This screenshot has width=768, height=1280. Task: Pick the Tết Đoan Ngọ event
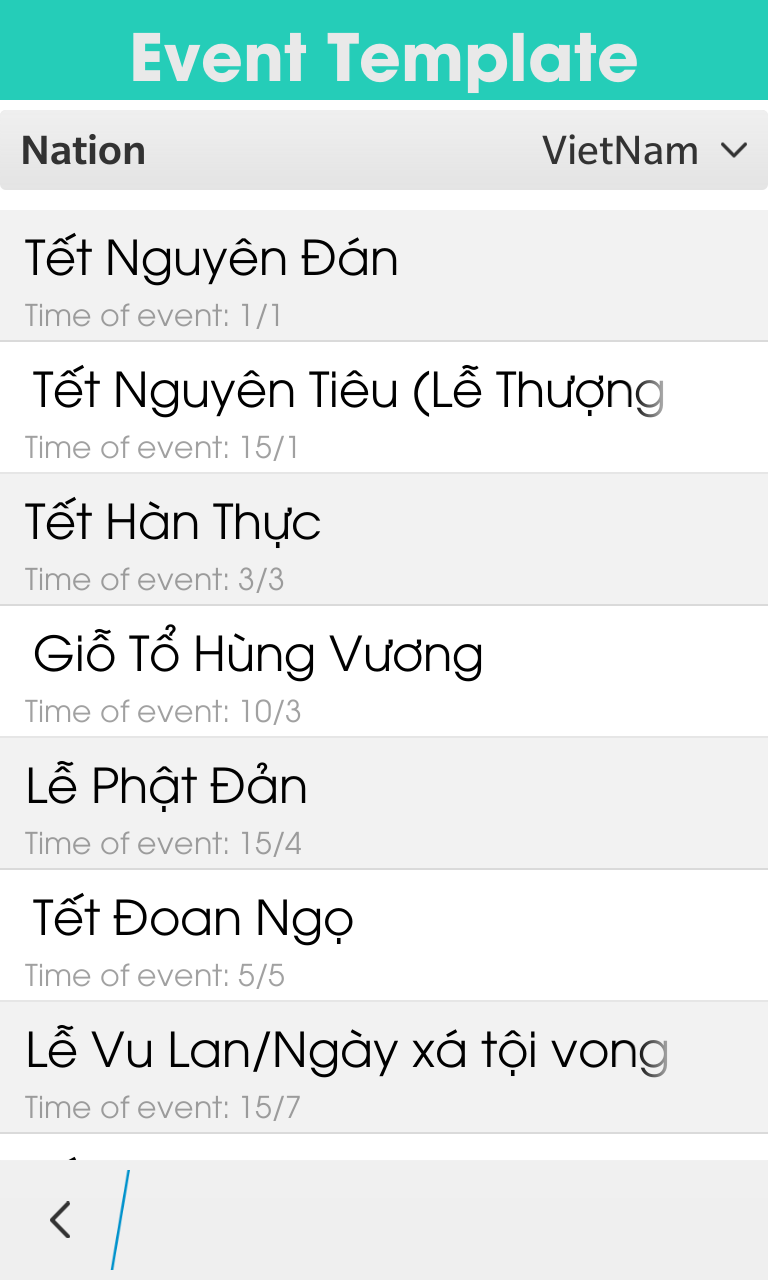click(x=384, y=935)
